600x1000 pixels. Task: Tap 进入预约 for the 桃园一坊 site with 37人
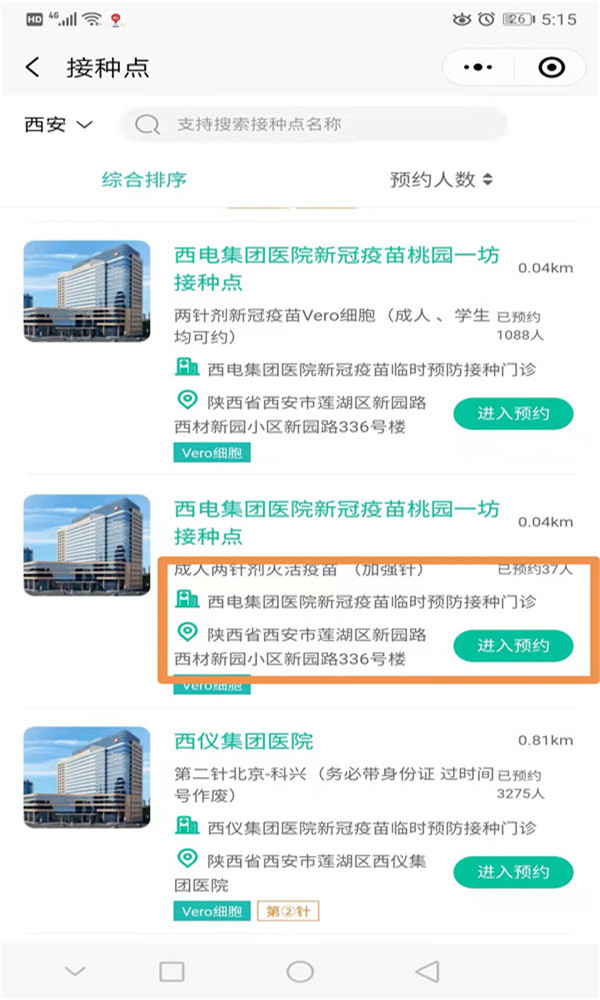[513, 646]
